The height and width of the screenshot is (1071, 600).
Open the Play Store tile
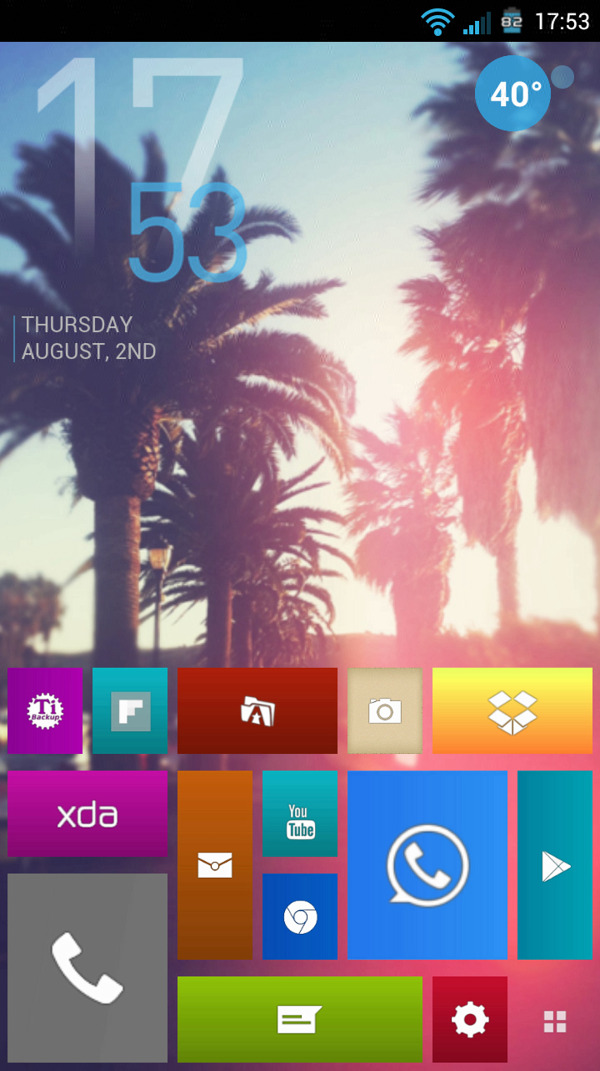pyautogui.click(x=555, y=865)
